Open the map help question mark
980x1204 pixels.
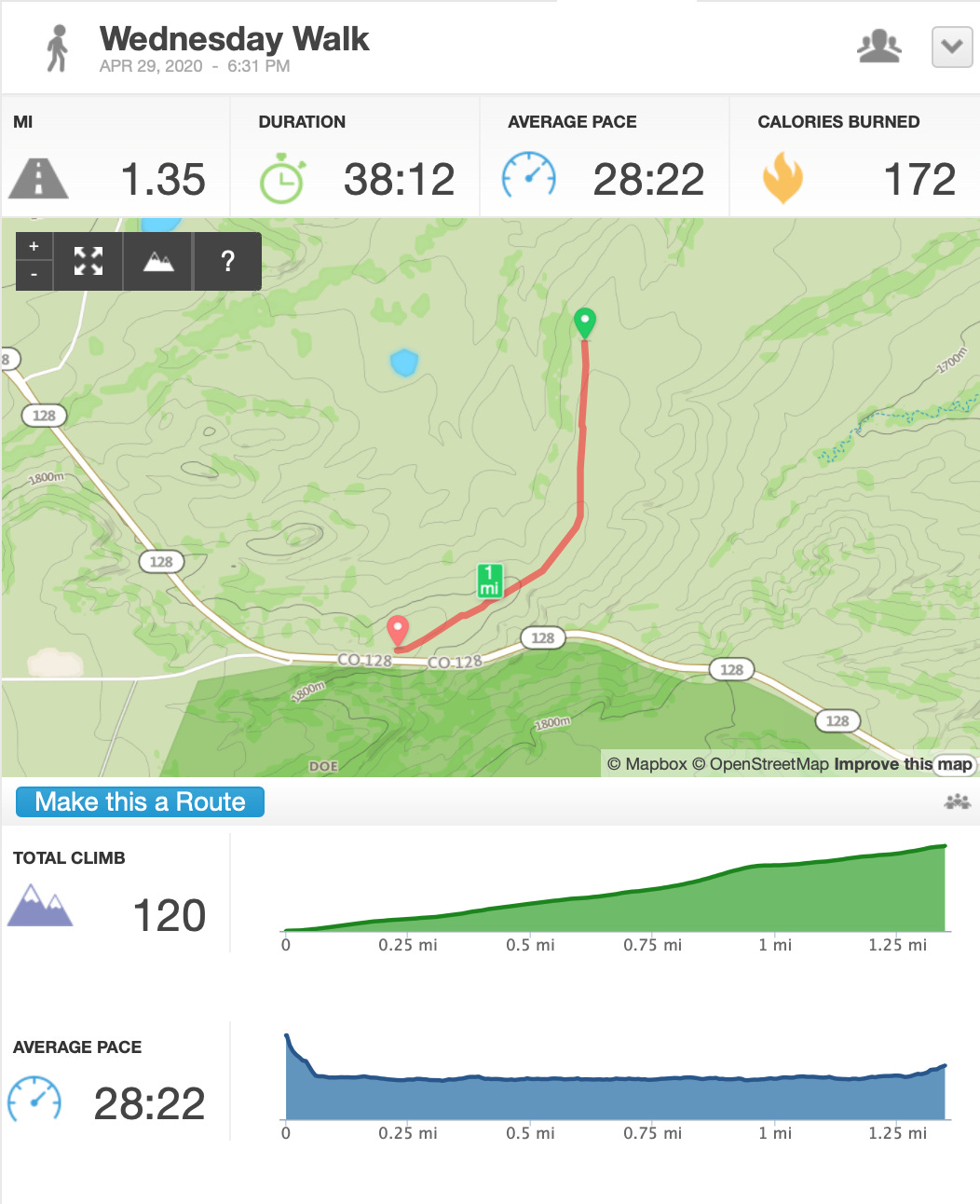(227, 261)
